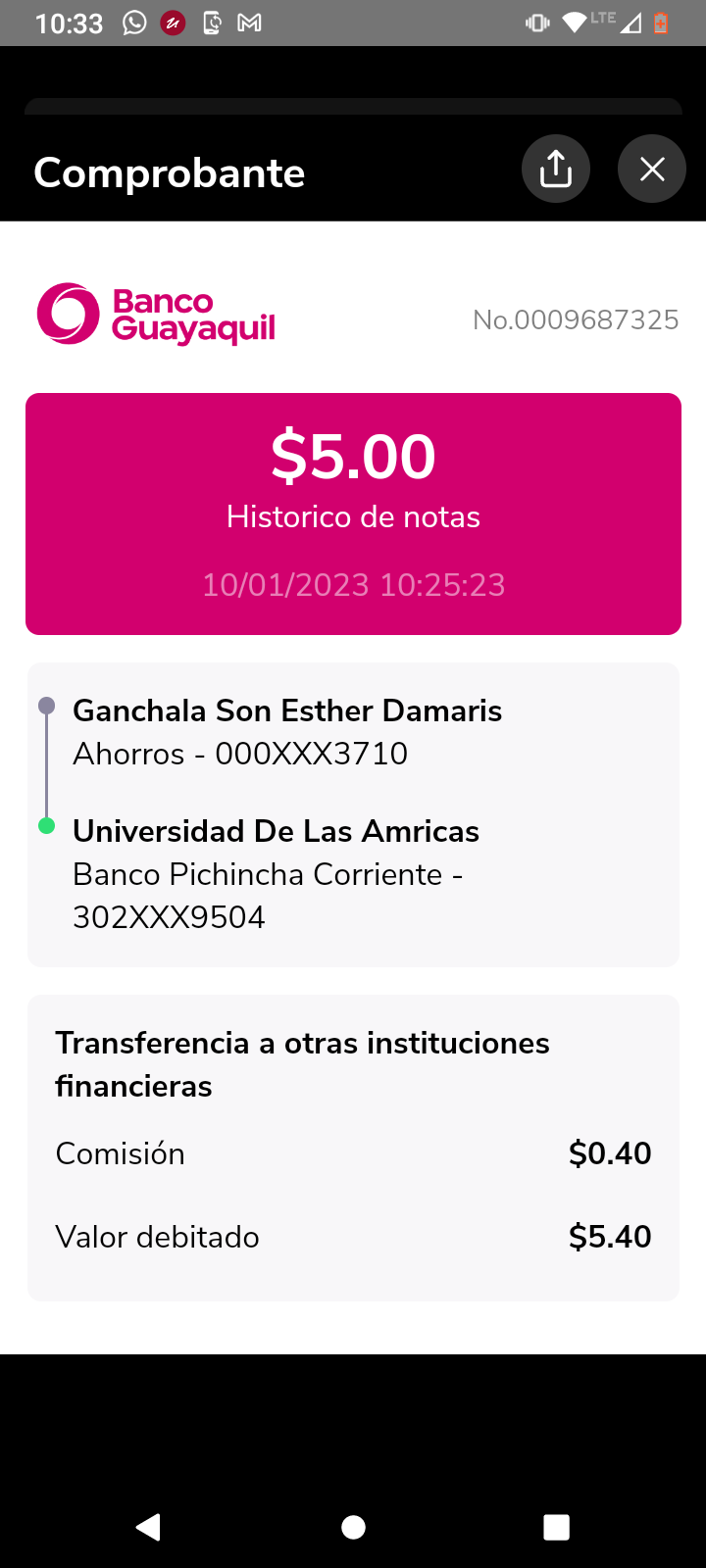Share the transfer receipt

556,169
